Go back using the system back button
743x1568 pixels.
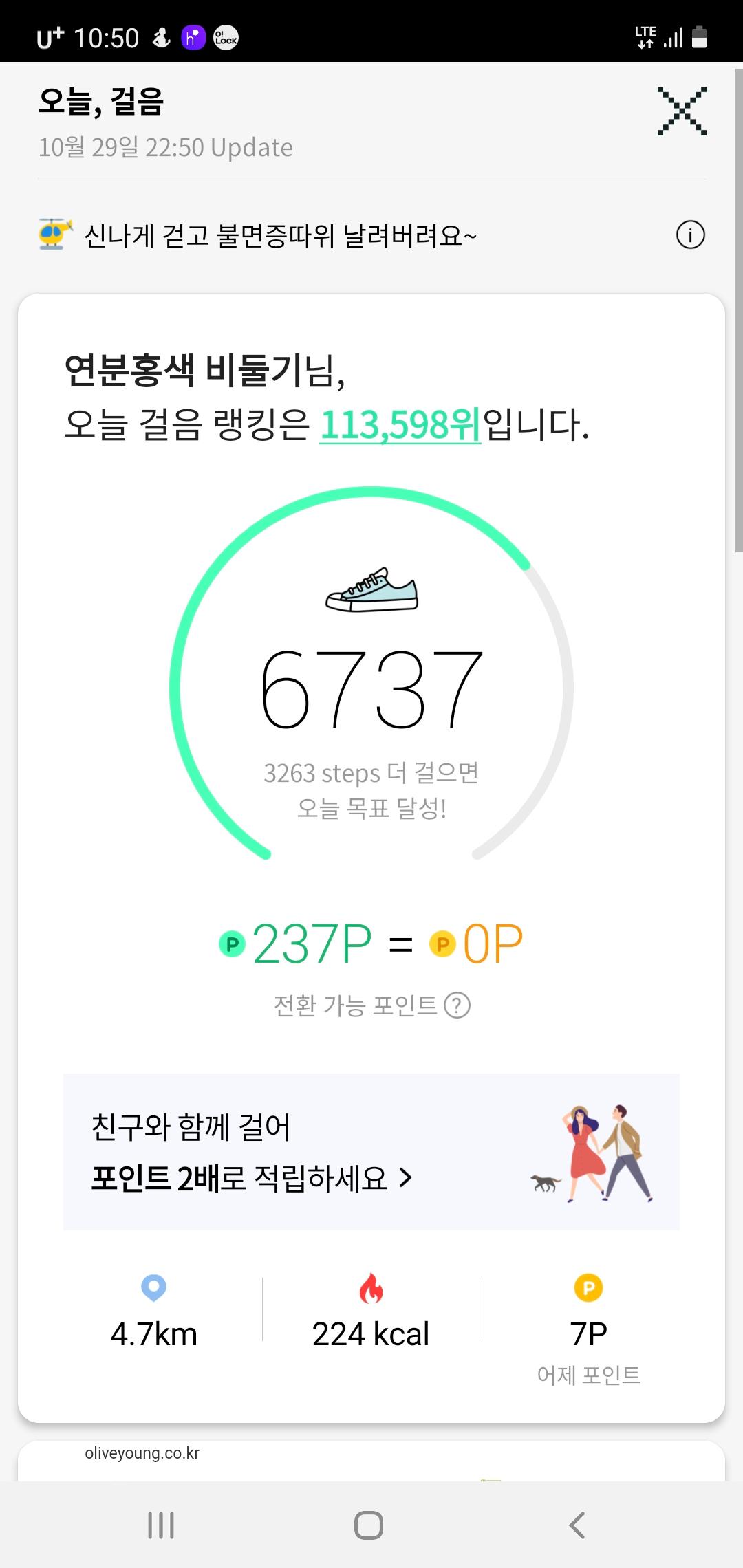[577, 1525]
